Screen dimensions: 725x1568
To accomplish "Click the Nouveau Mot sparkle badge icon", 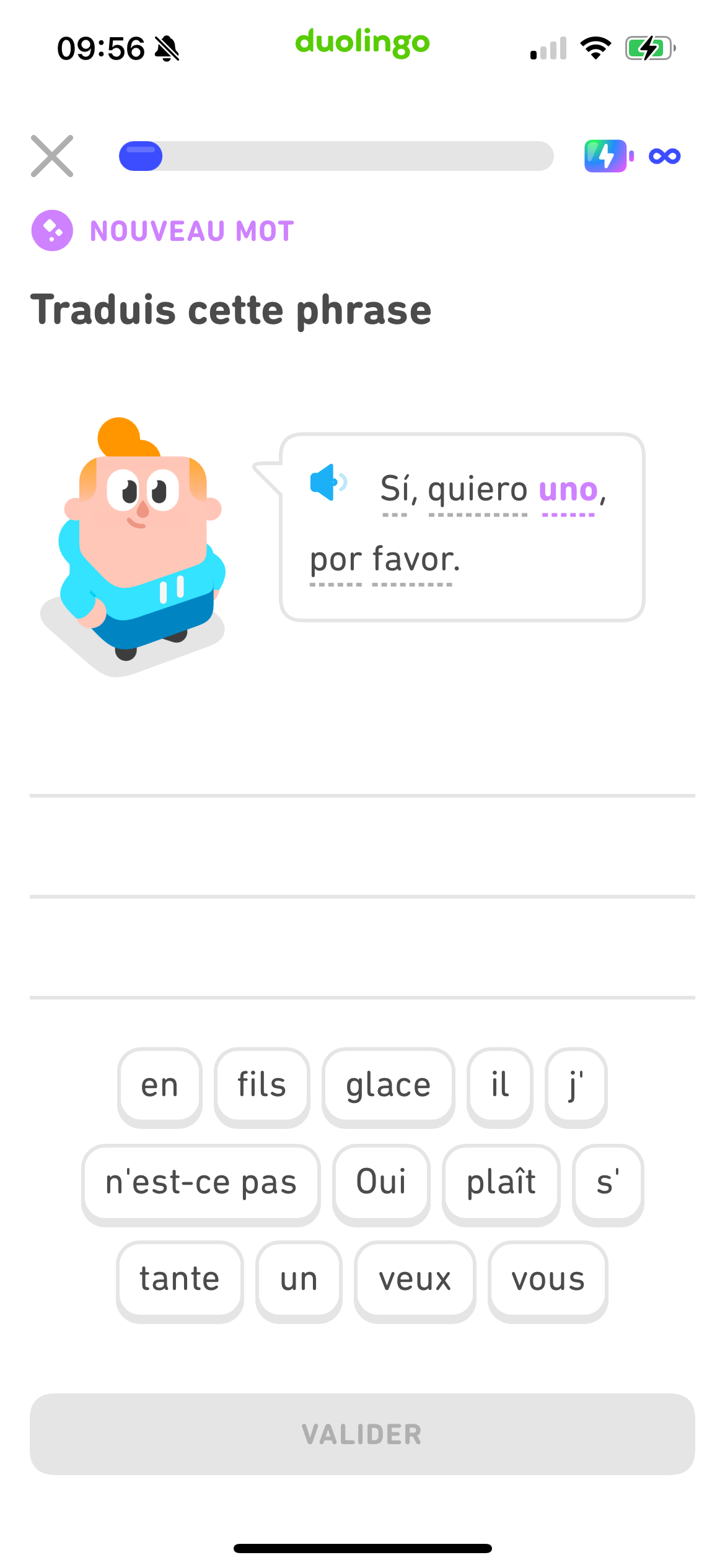I will click(x=52, y=230).
